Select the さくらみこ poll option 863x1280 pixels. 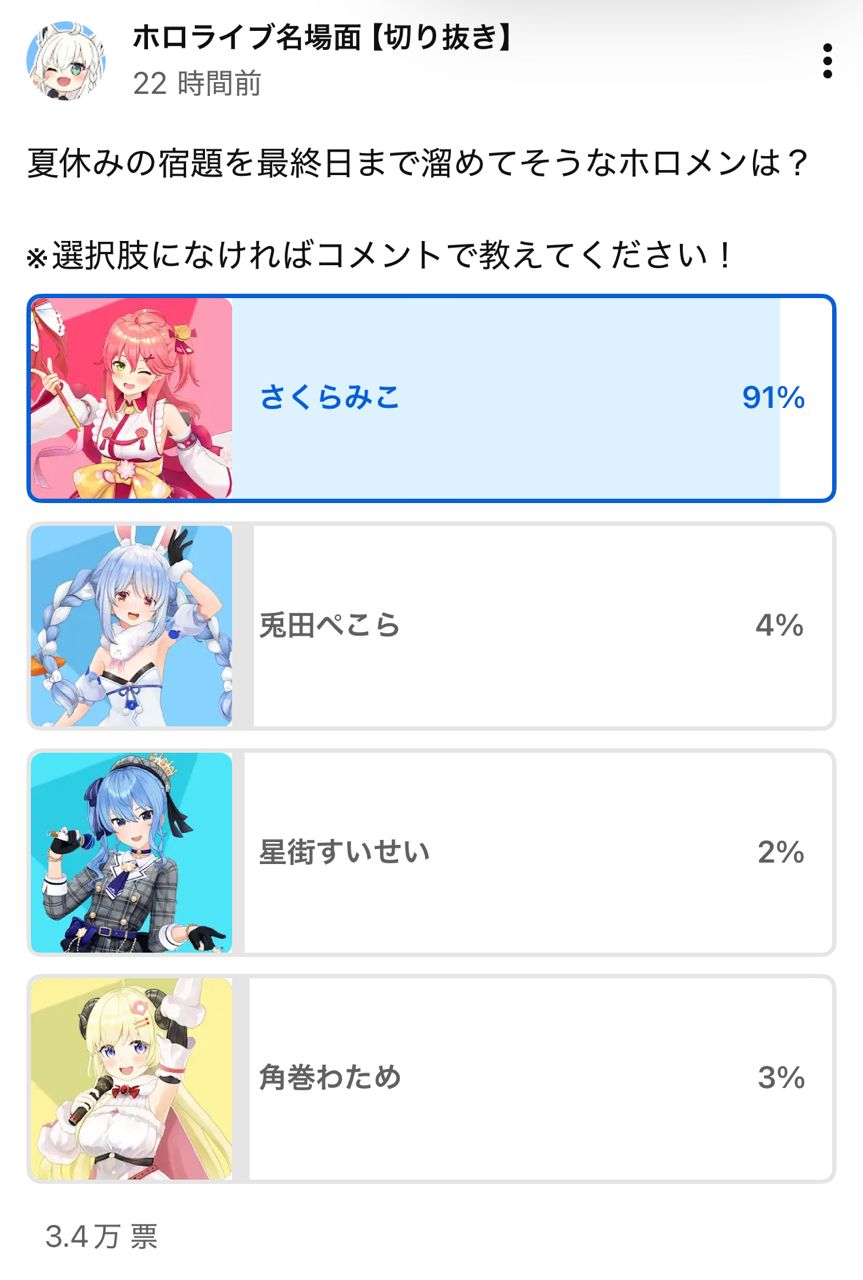point(431,398)
